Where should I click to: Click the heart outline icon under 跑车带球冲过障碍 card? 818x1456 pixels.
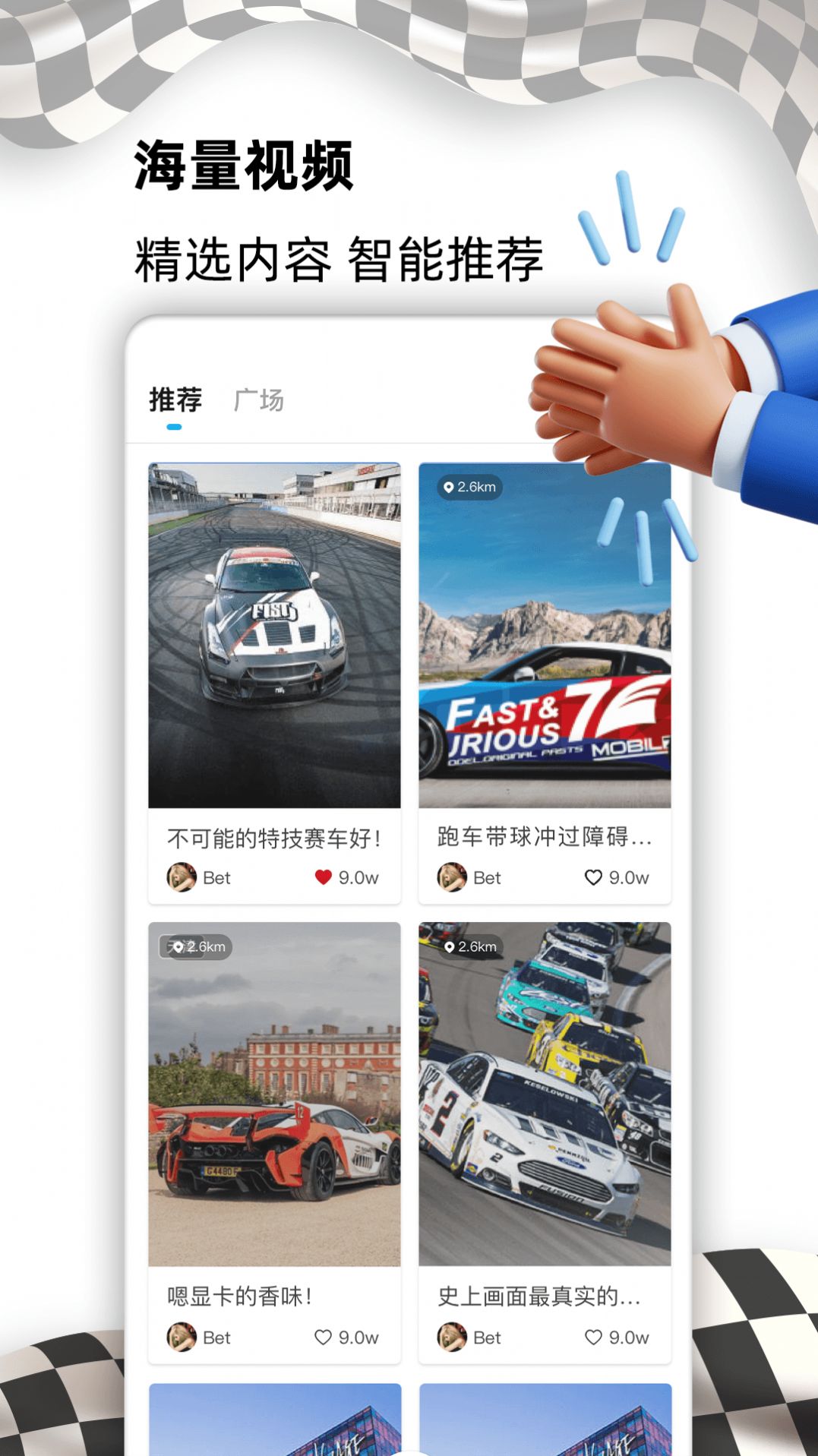coord(592,877)
